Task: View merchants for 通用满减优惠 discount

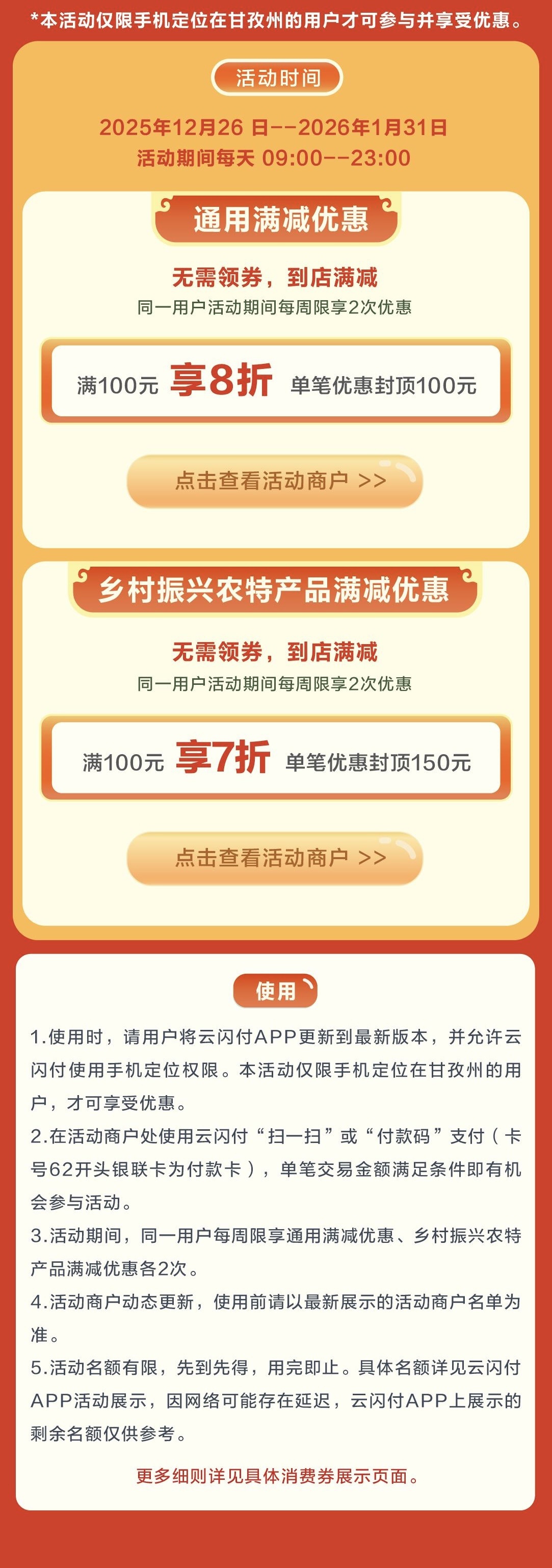Action: pos(275,481)
